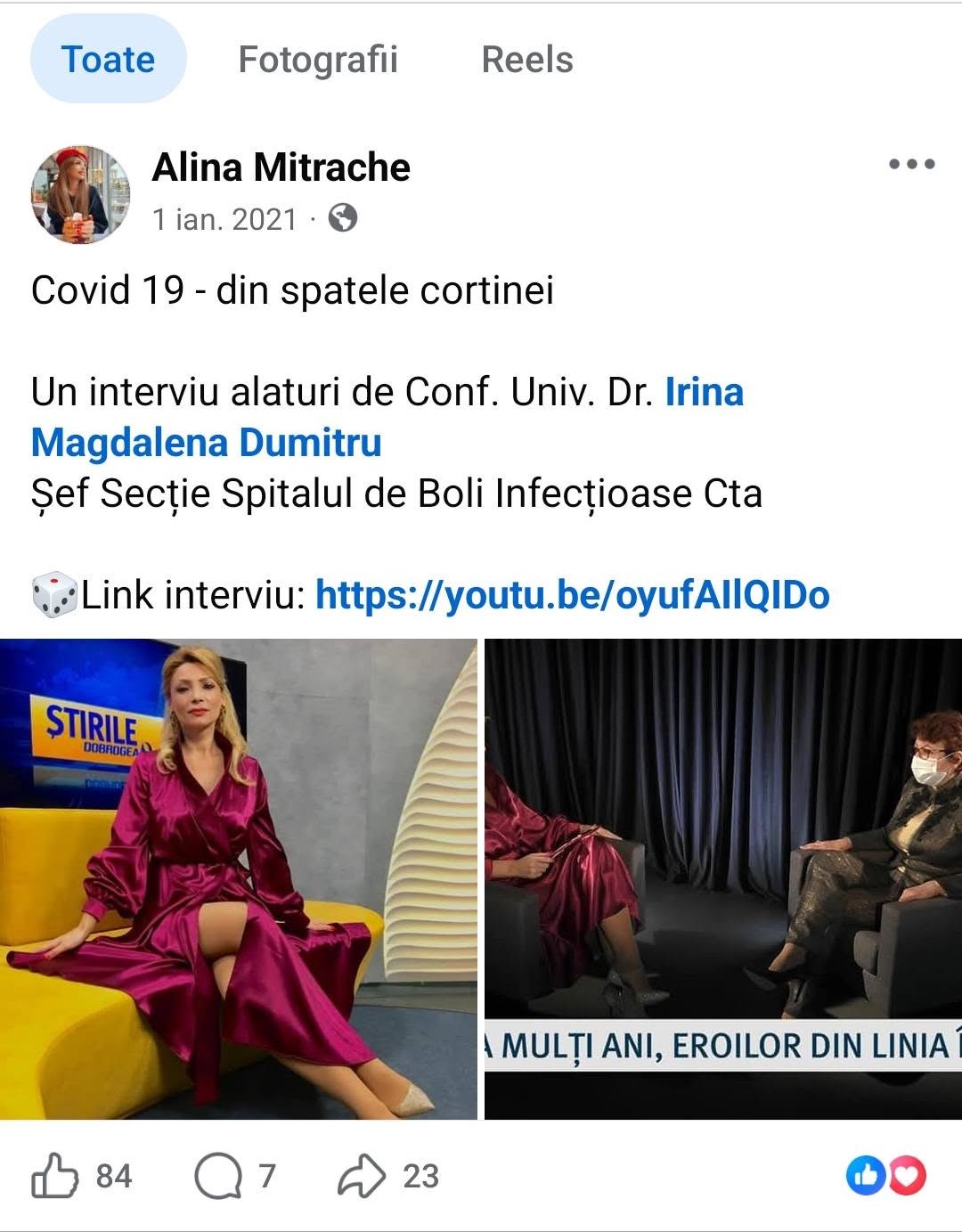Like Alina Mitrache's post
Image resolution: width=962 pixels, height=1232 pixels.
(x=81, y=1176)
